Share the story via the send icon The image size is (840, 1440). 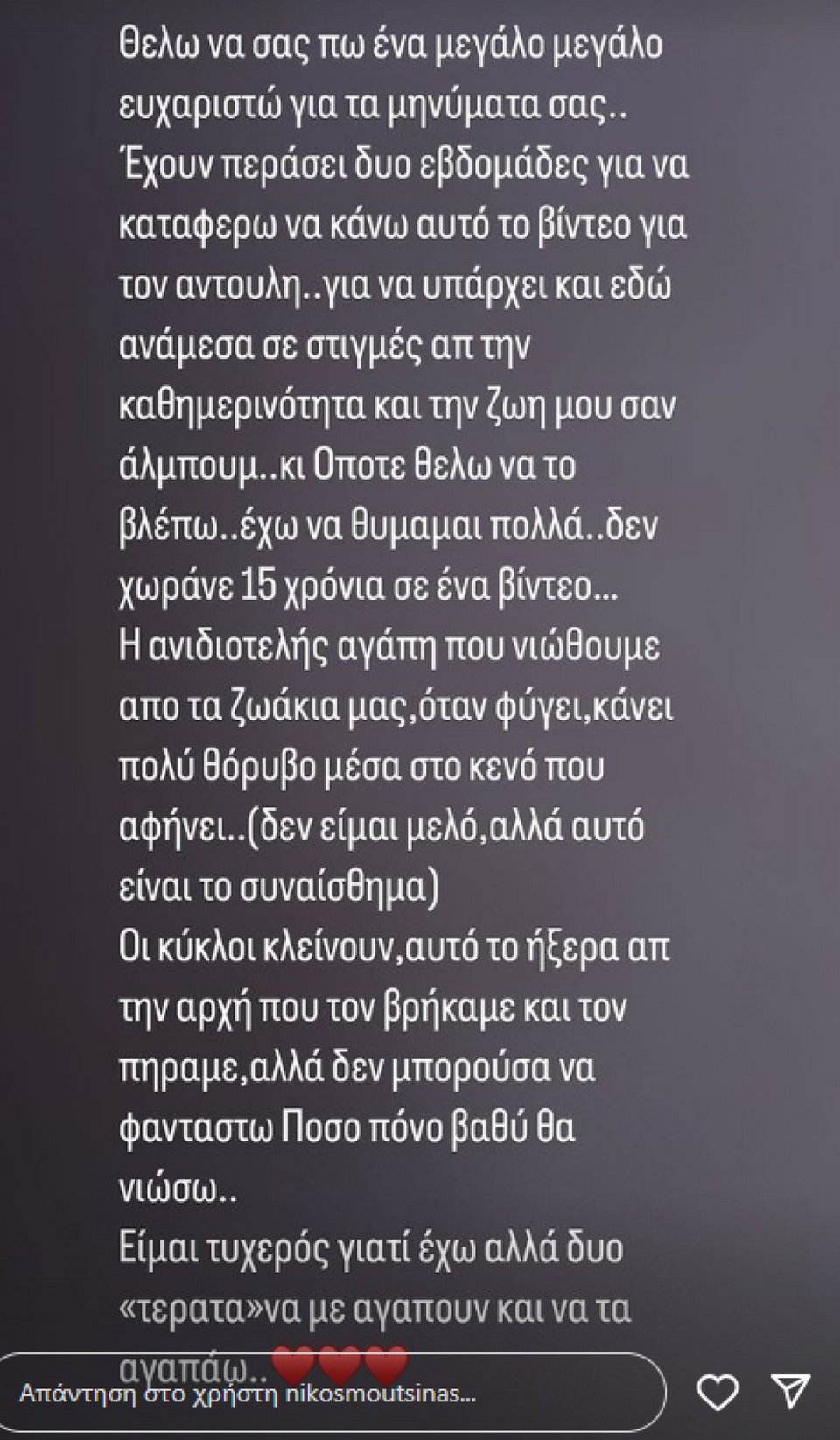(x=792, y=1392)
